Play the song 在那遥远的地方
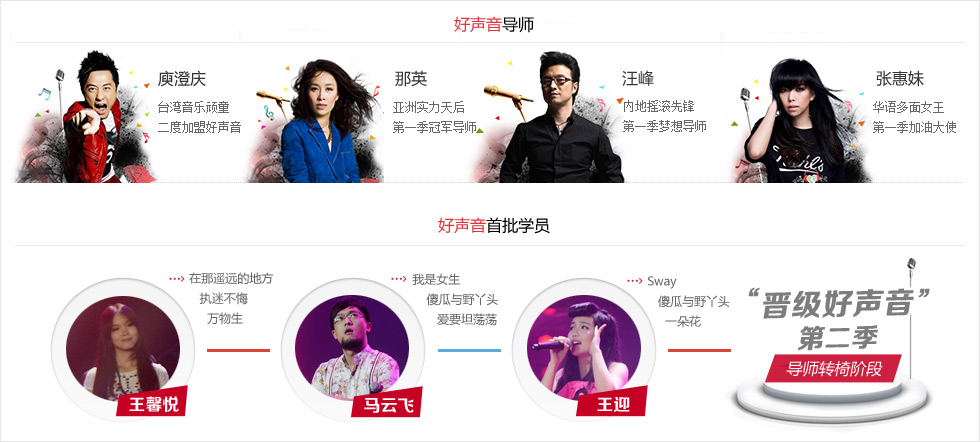The height and width of the screenshot is (442, 980). click(230, 280)
